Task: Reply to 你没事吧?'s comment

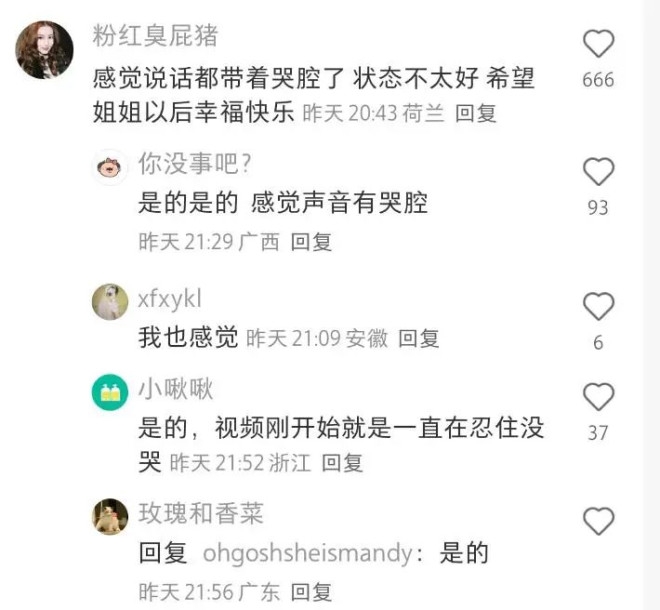Action: (x=311, y=241)
